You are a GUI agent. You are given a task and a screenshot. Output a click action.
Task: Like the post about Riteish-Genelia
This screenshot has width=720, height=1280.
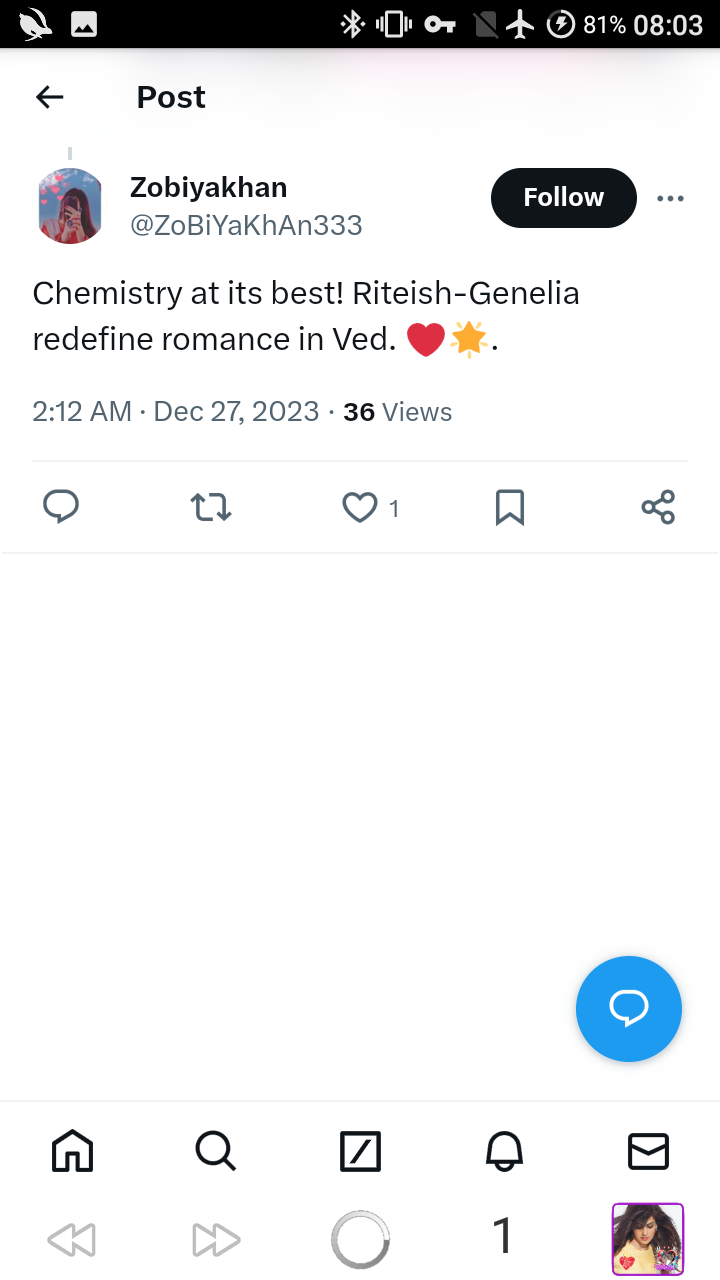360,508
